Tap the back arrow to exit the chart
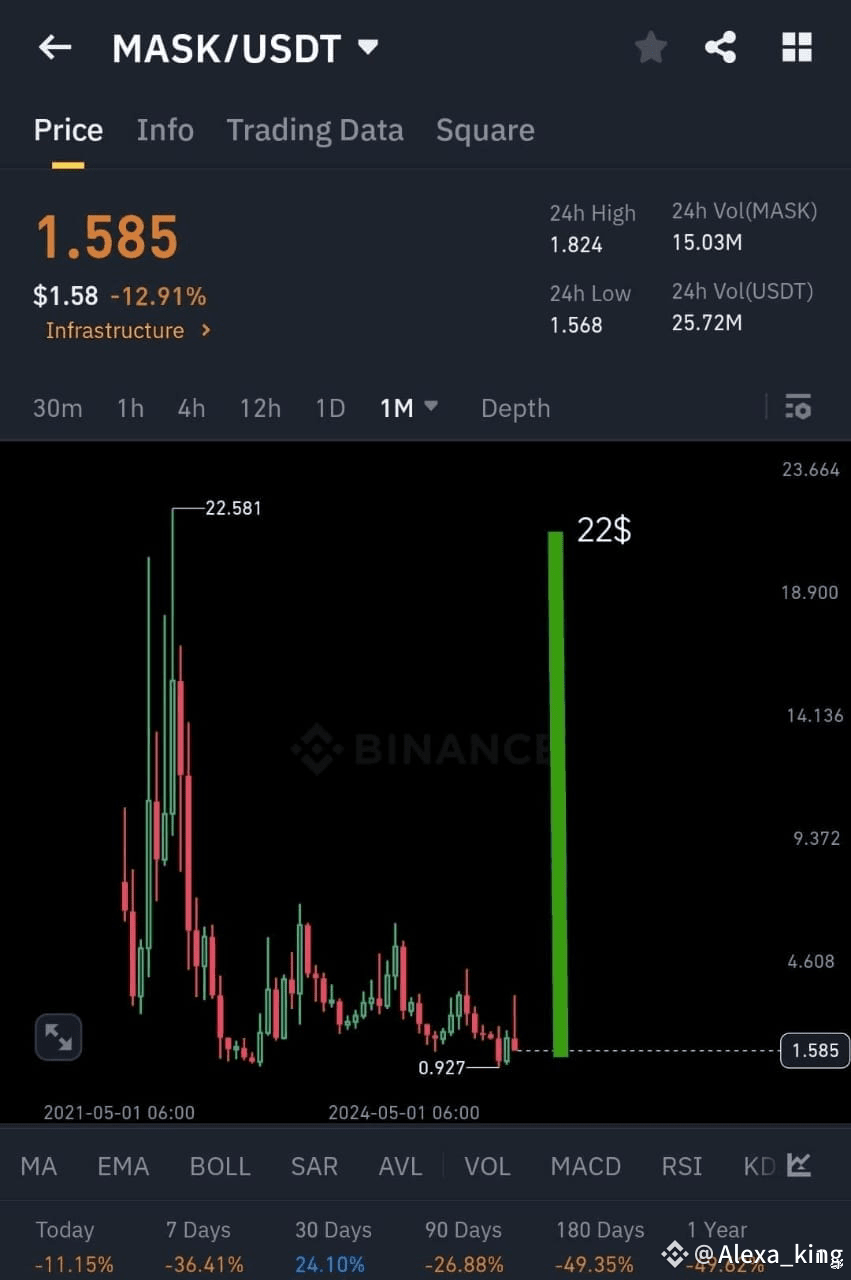This screenshot has height=1280, width=851. [x=54, y=47]
